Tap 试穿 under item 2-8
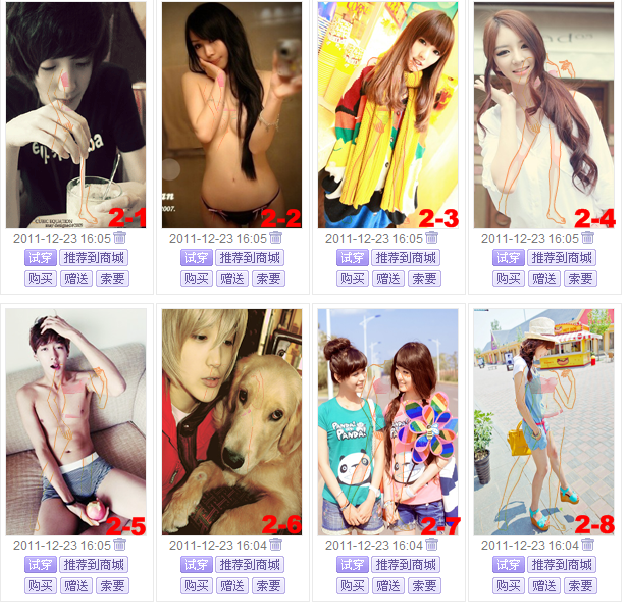The height and width of the screenshot is (605, 624). pyautogui.click(x=508, y=565)
